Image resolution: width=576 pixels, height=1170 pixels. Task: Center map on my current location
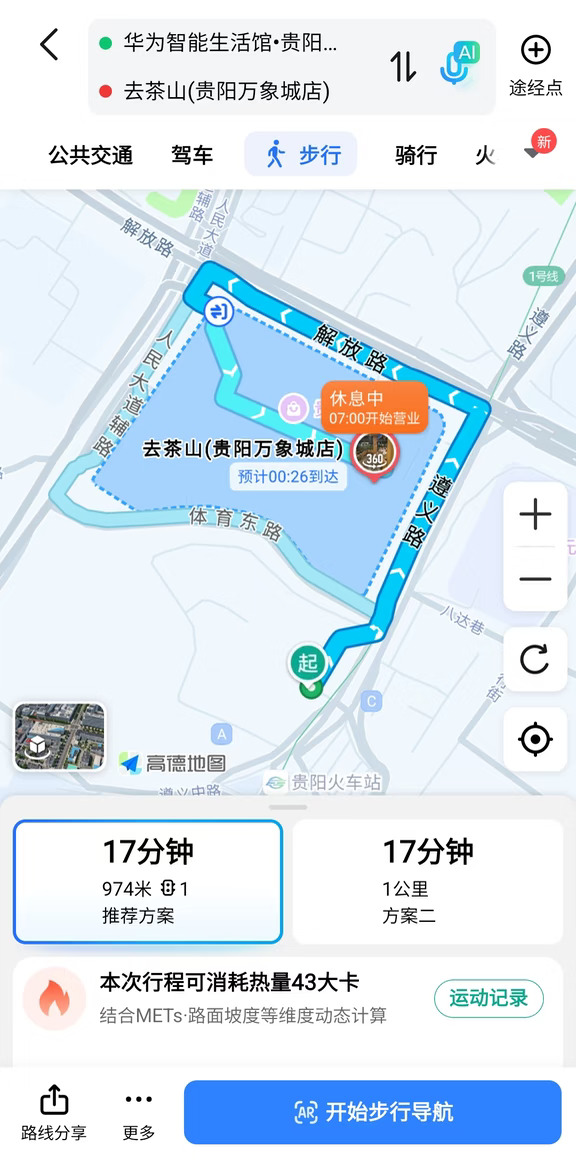click(535, 739)
